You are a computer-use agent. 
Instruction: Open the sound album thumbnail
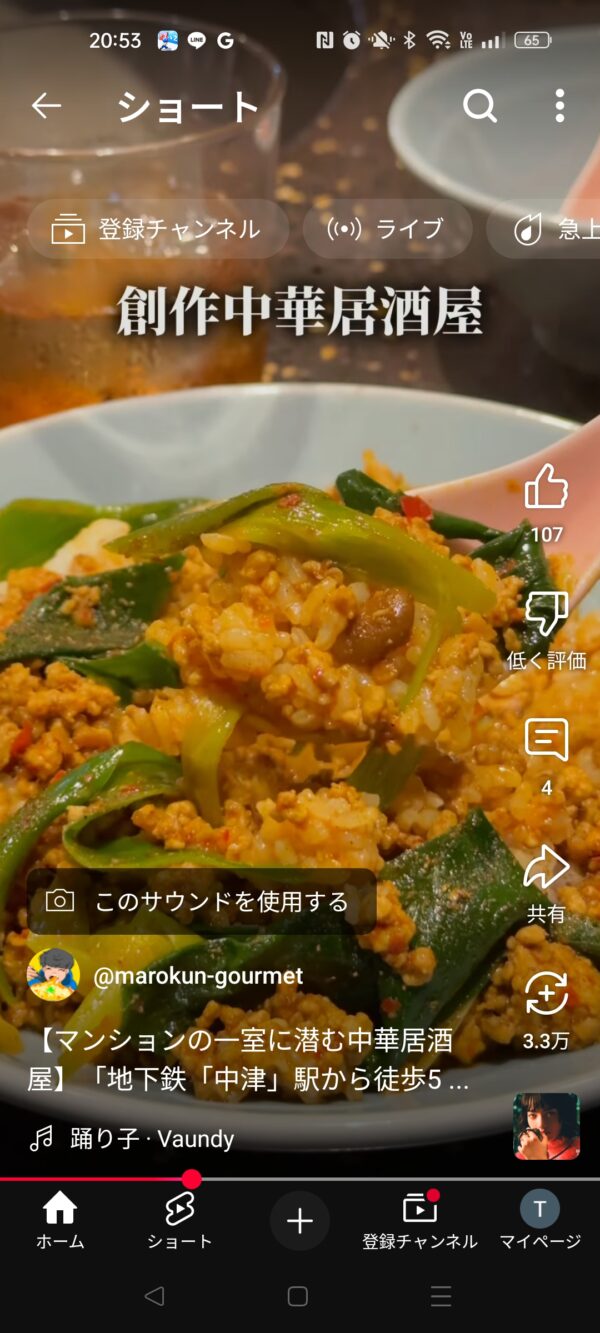tap(546, 1126)
